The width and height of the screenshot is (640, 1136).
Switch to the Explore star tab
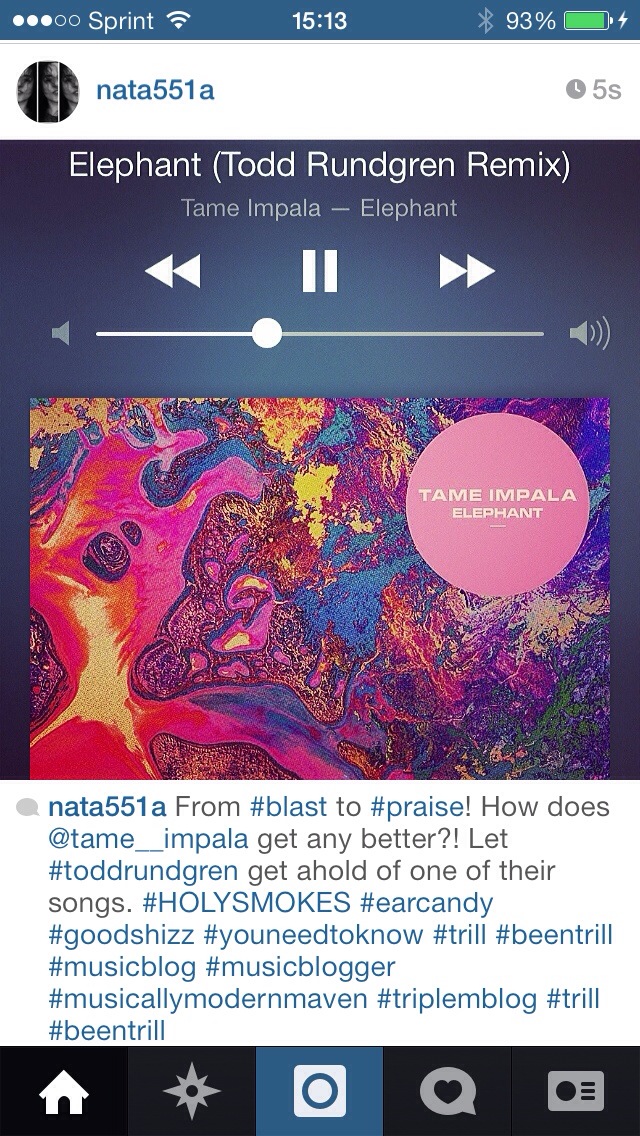[x=191, y=1091]
